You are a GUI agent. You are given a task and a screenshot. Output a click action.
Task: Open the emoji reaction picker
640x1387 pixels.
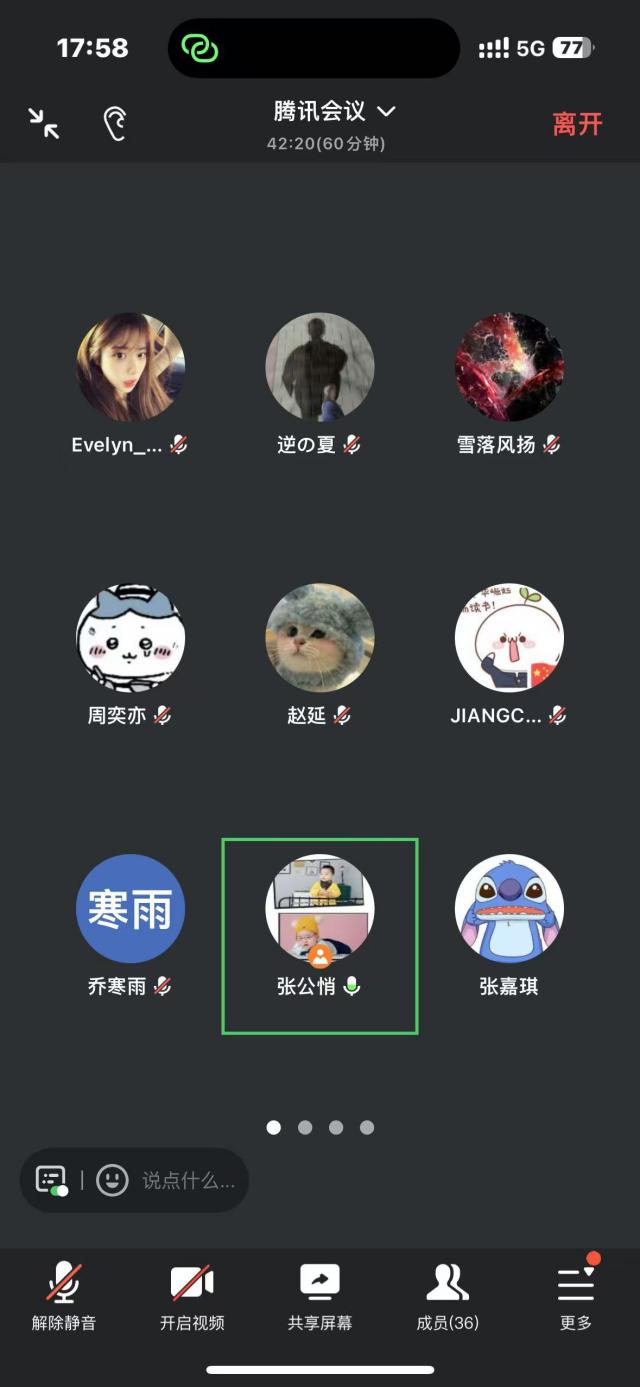pyautogui.click(x=112, y=1180)
